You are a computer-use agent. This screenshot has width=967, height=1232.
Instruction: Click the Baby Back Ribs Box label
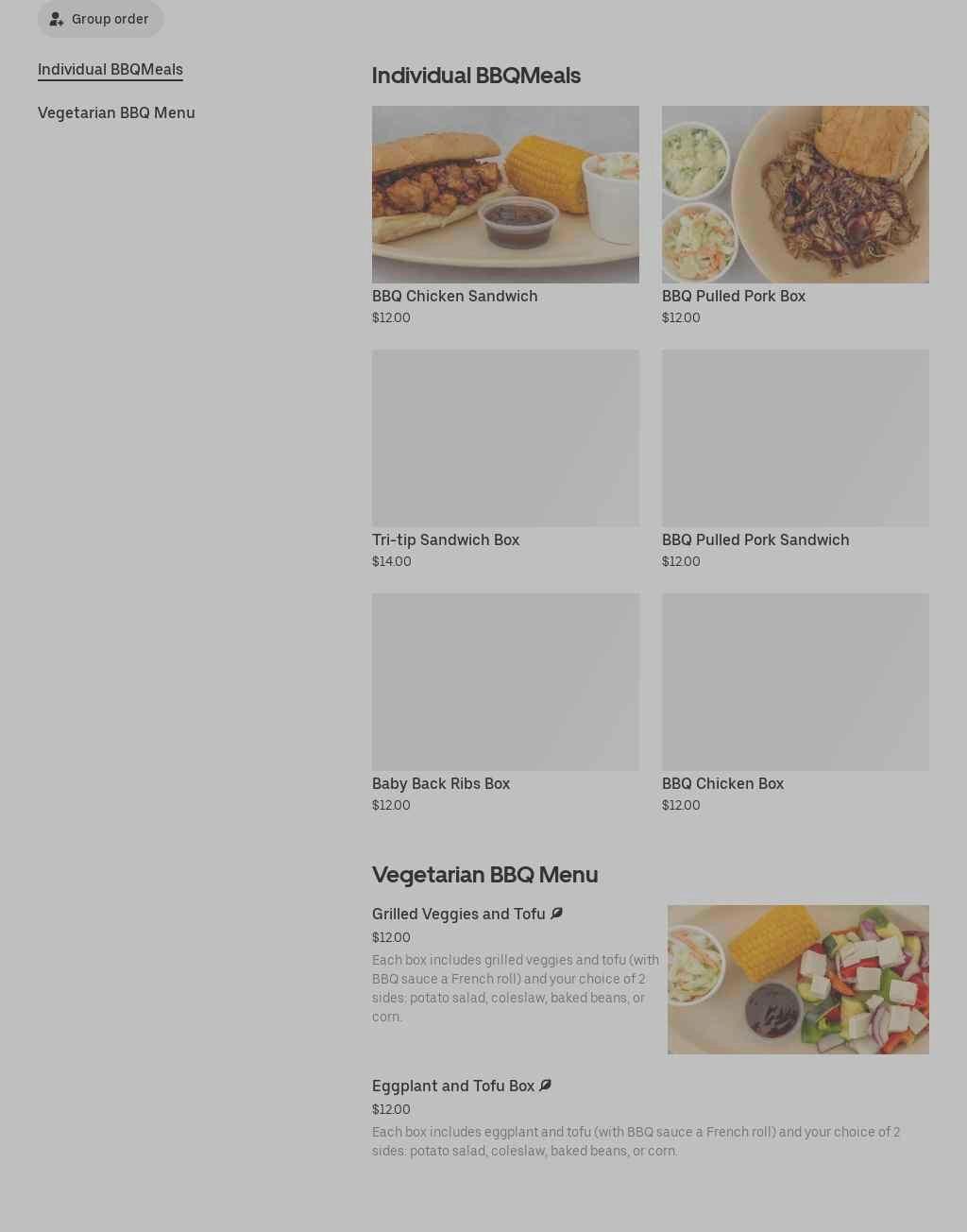[441, 783]
